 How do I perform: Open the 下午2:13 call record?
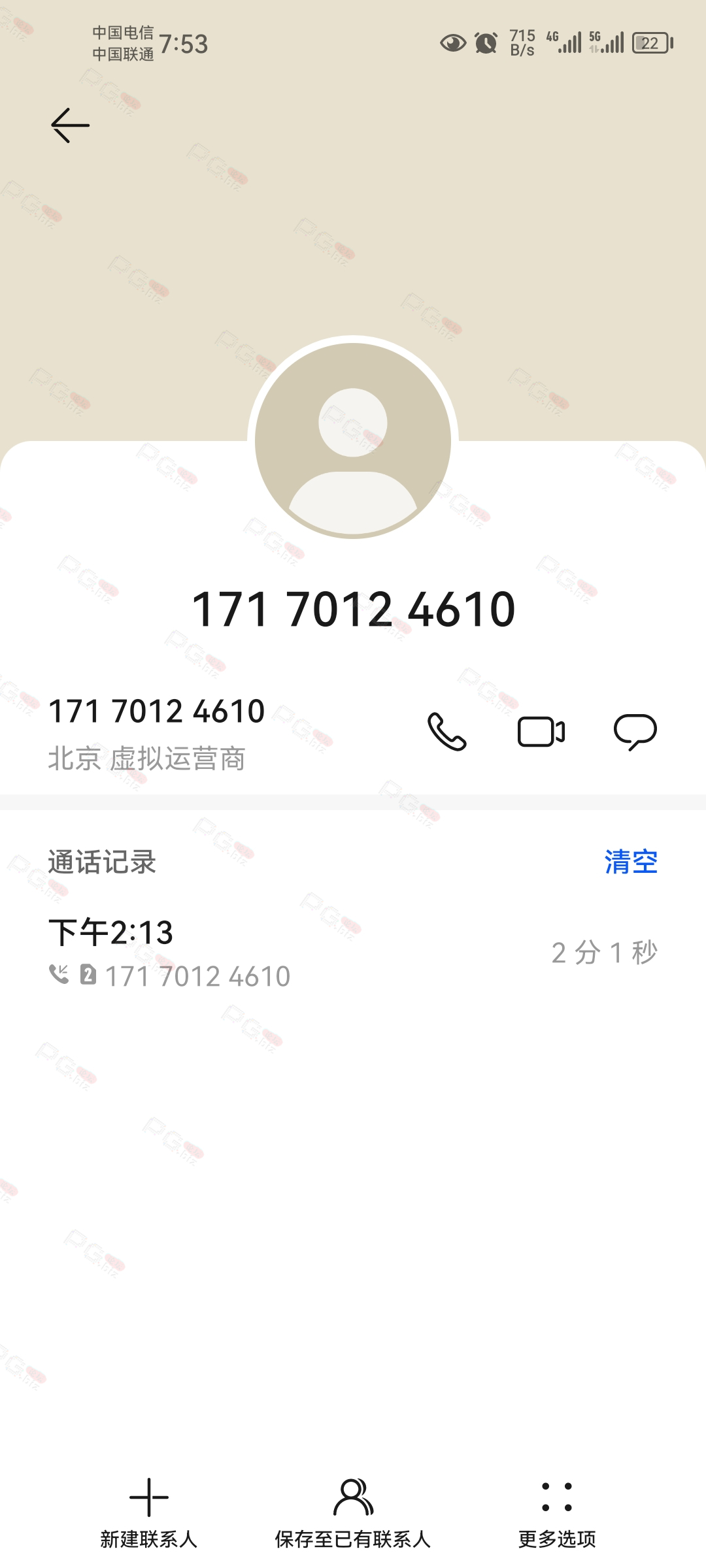pyautogui.click(x=353, y=953)
